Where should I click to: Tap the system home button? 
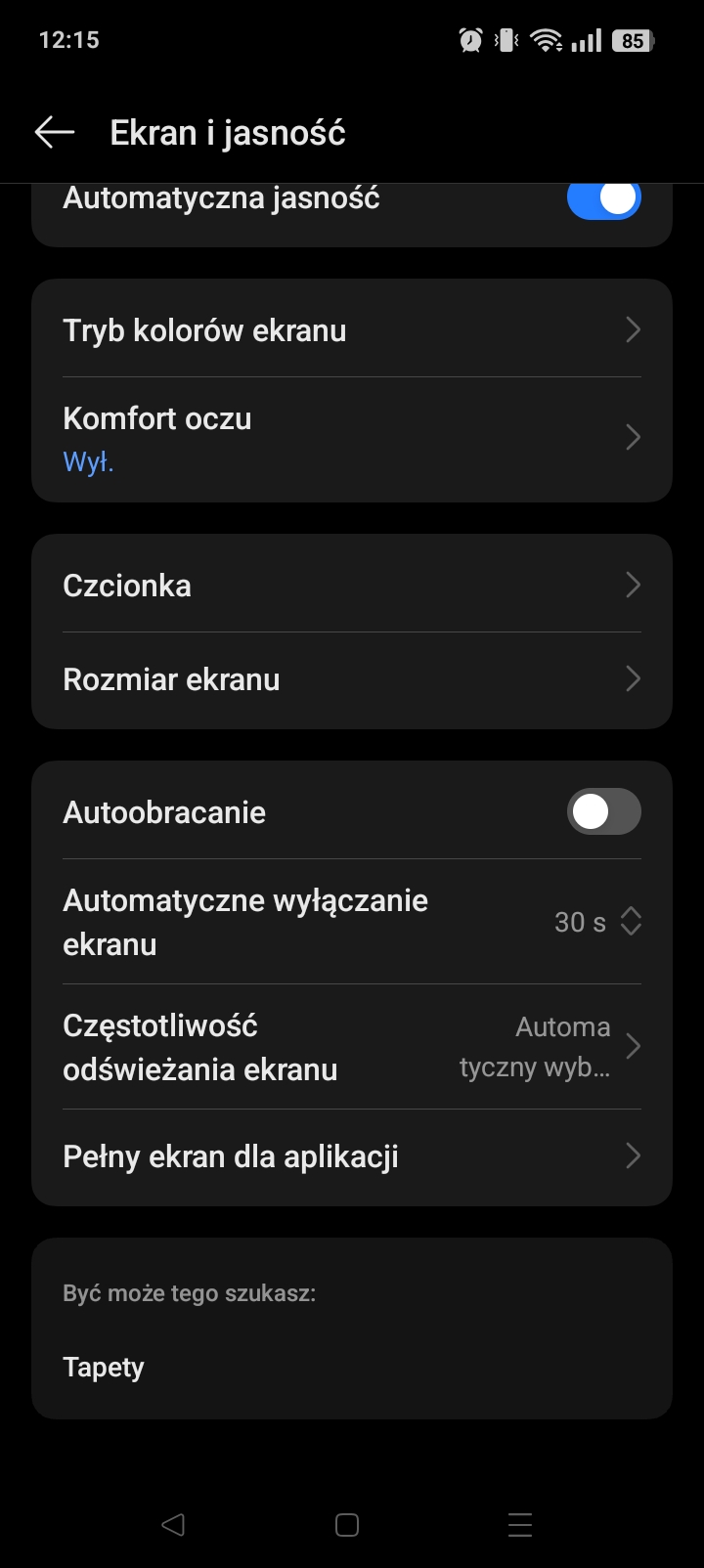coord(347,1524)
